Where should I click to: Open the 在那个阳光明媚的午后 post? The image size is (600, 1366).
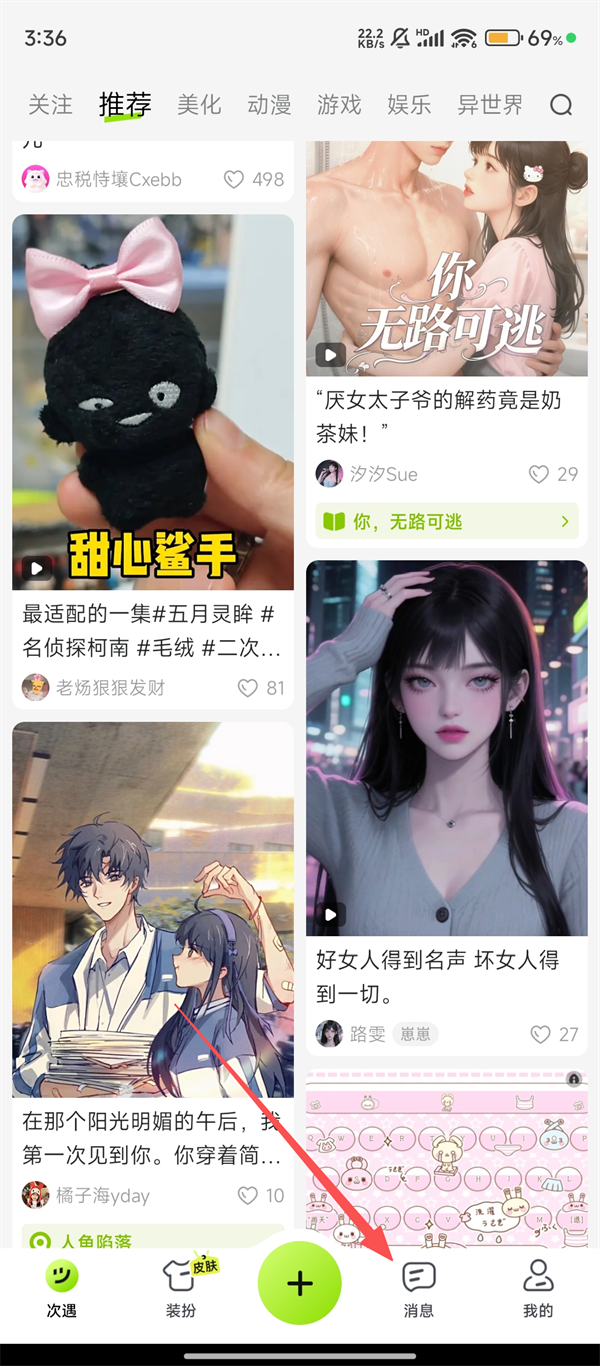coord(153,910)
